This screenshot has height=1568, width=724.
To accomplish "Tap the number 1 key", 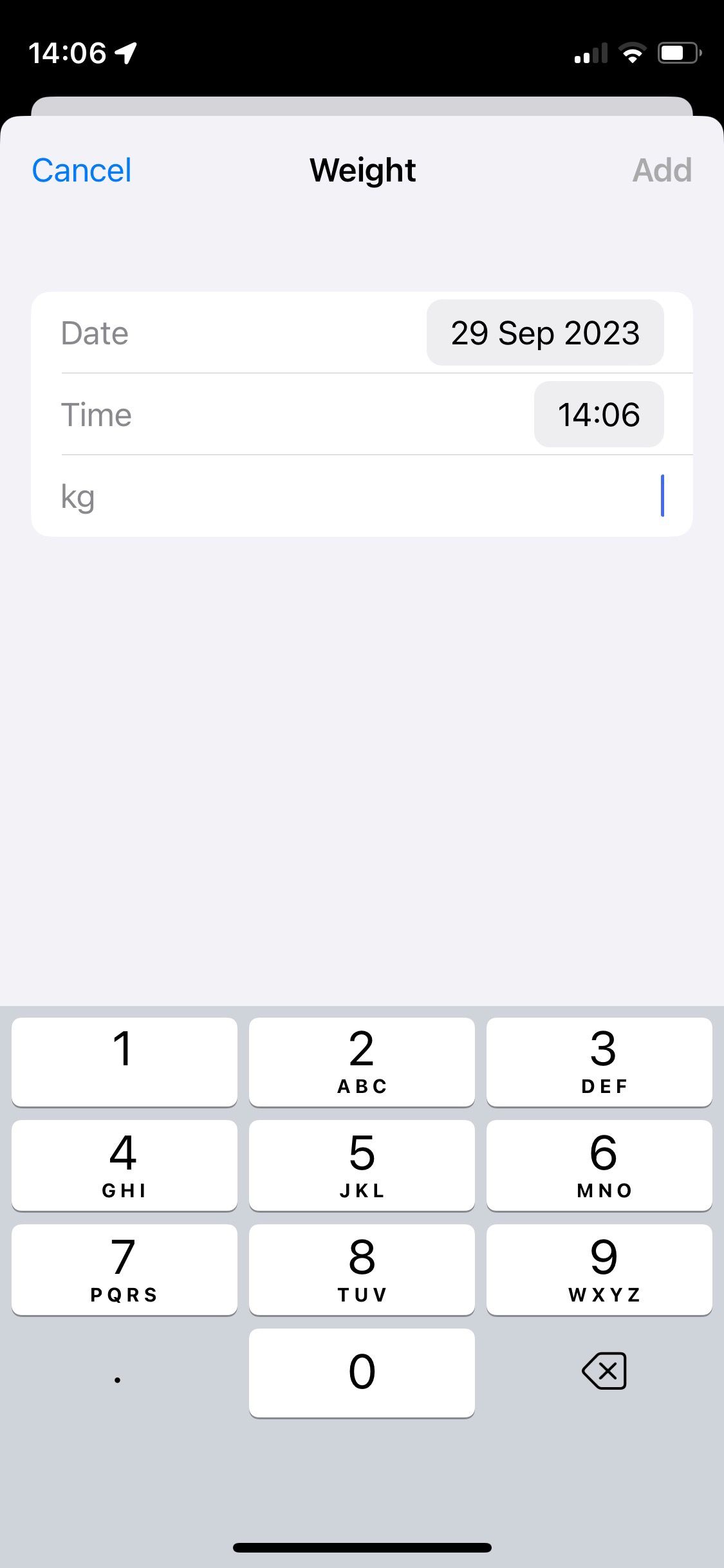I will tap(124, 1062).
